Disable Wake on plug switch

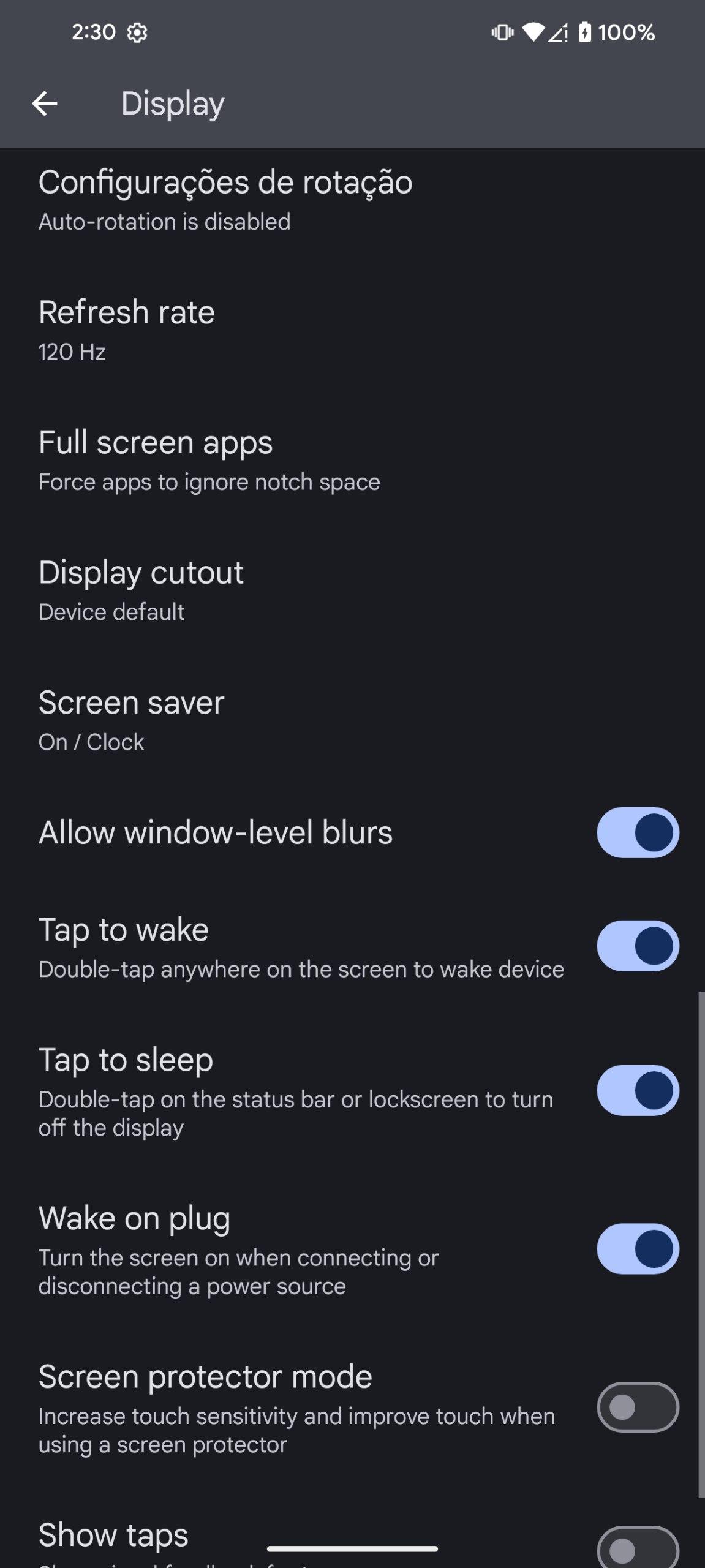(637, 1249)
